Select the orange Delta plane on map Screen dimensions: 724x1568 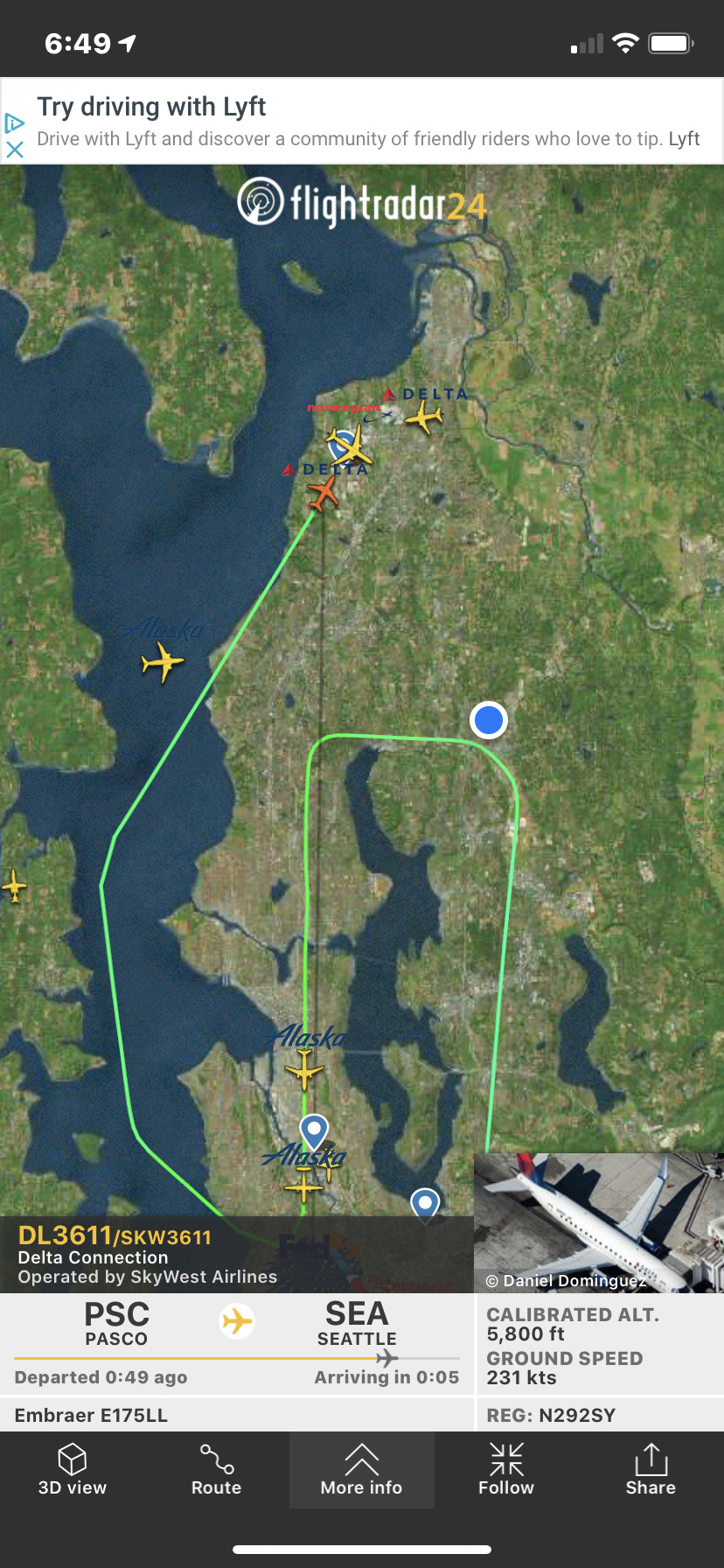click(x=323, y=493)
